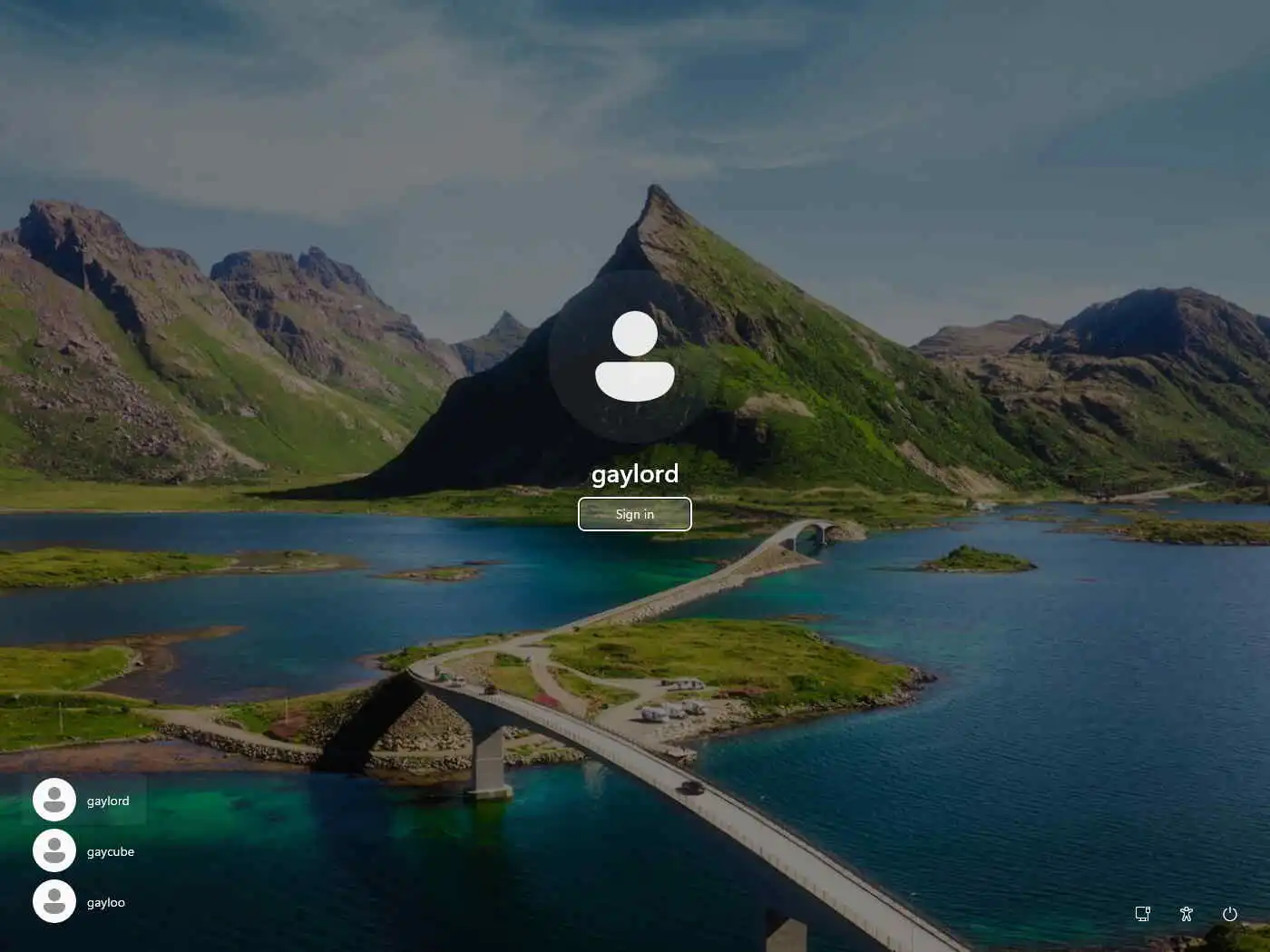
Task: Open the power options menu
Action: (x=1230, y=914)
